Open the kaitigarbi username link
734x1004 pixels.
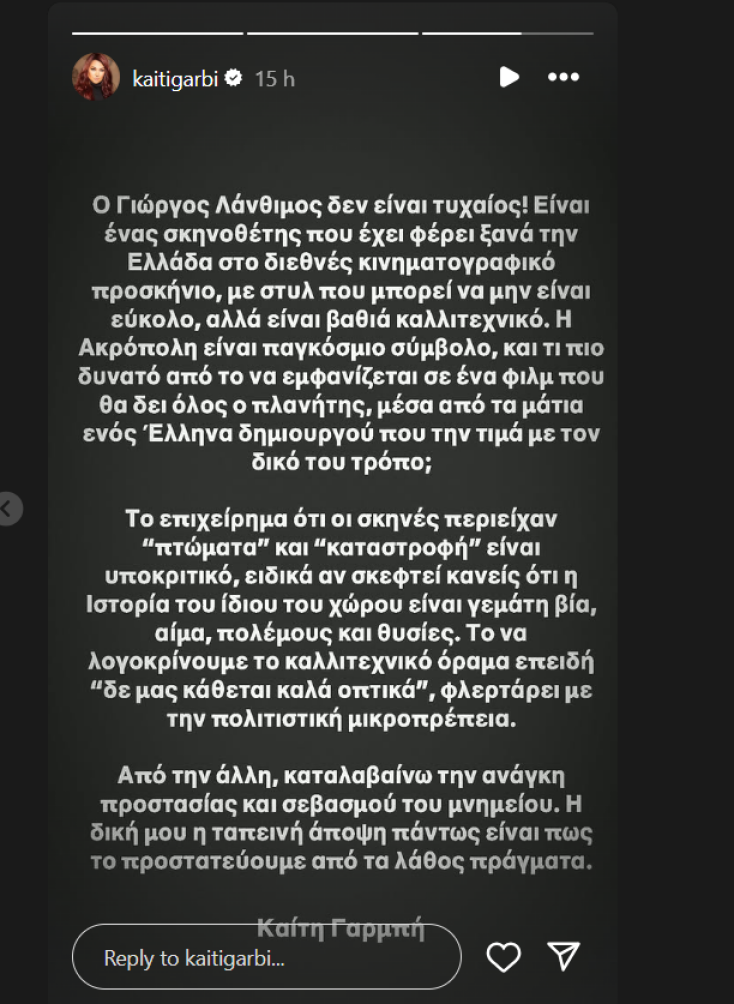coord(176,78)
